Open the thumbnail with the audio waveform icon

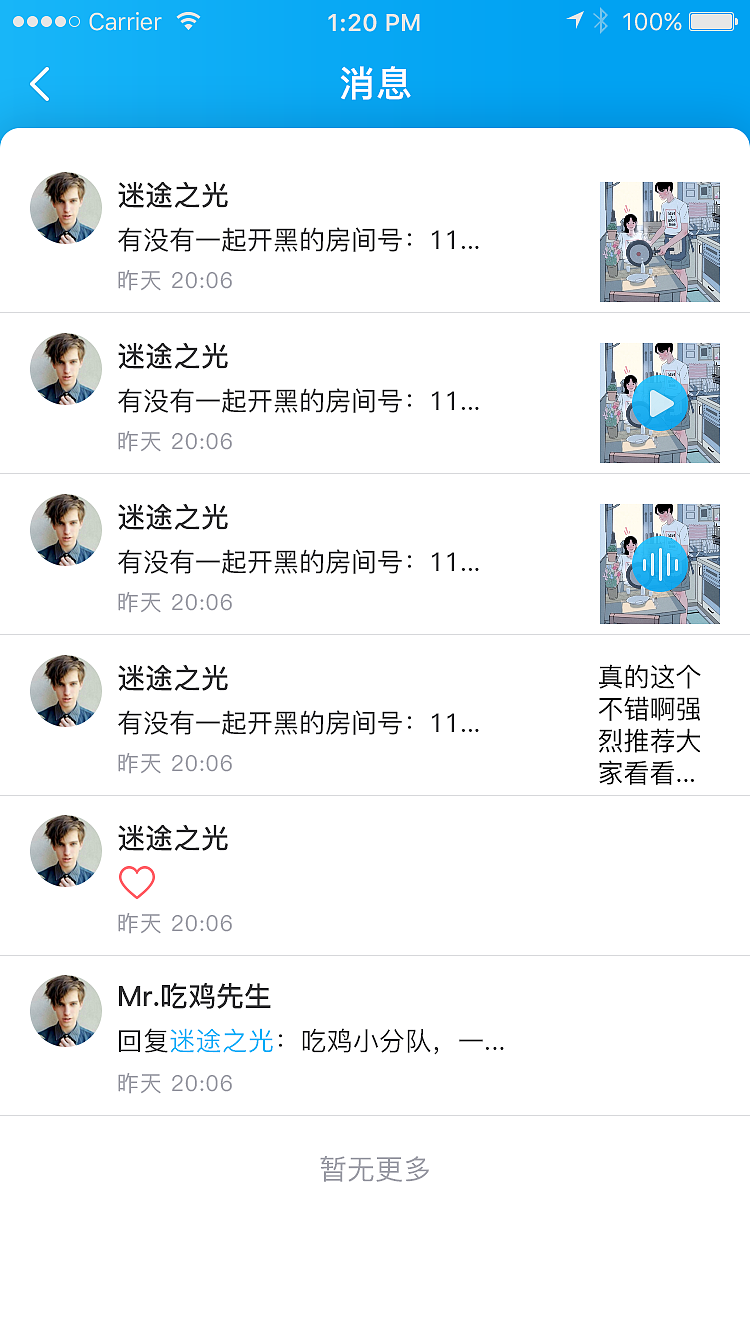[x=660, y=564]
